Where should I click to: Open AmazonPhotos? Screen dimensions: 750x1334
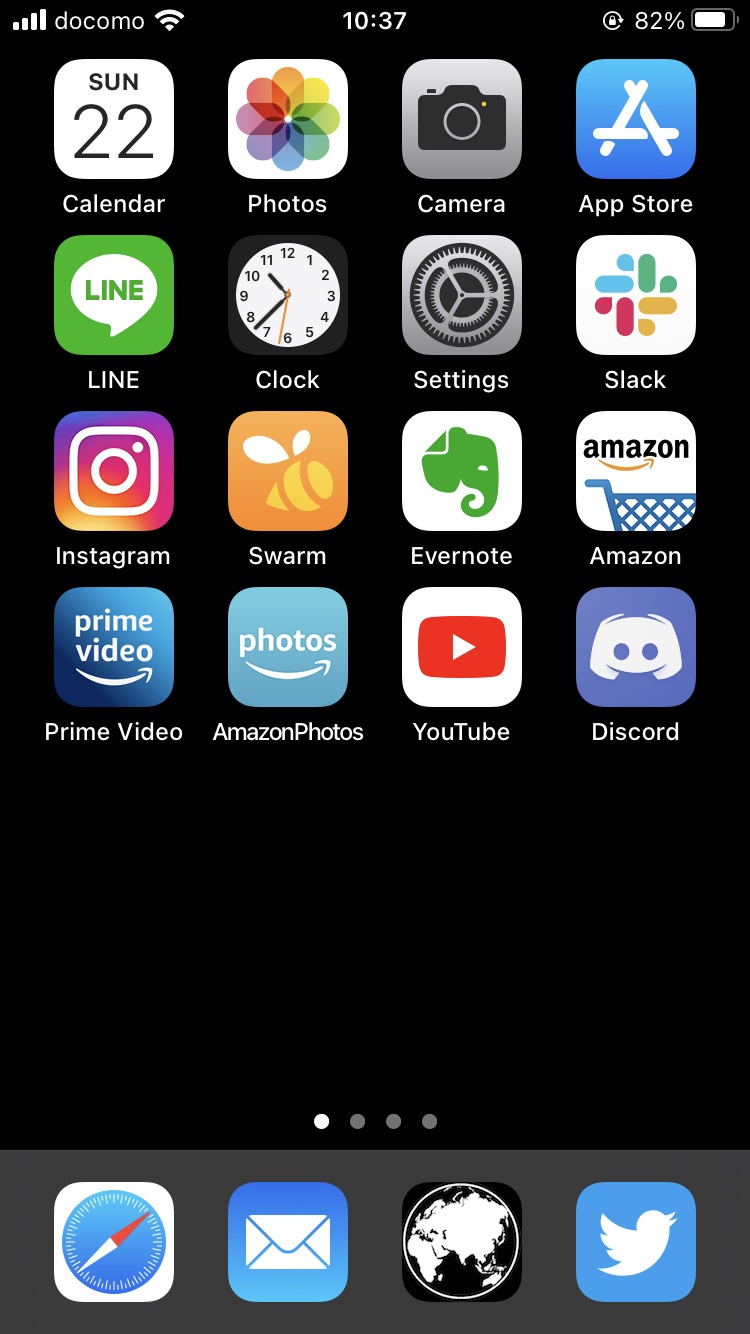point(288,647)
